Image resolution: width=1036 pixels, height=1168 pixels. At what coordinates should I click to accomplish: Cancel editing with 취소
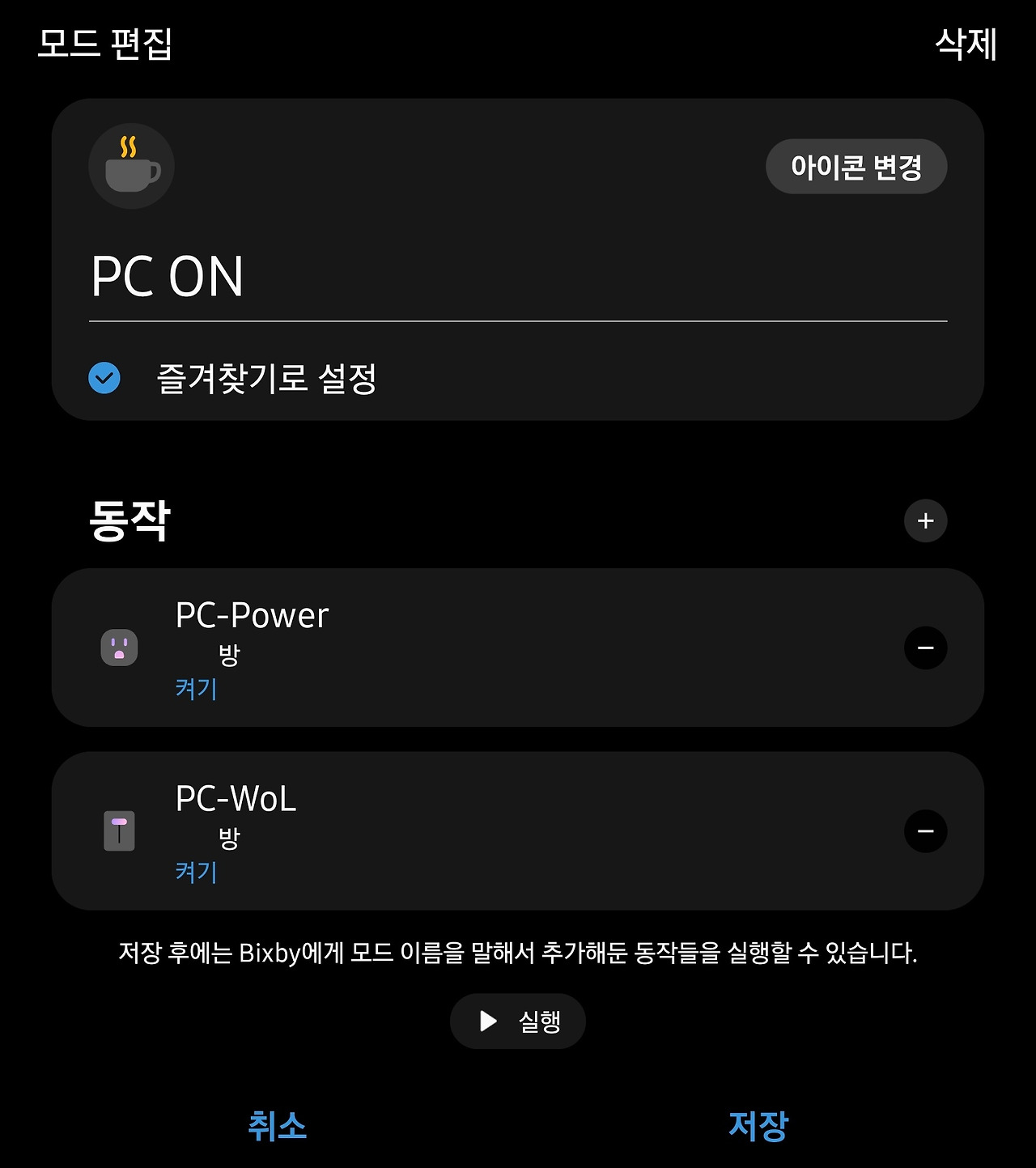pos(278,1126)
